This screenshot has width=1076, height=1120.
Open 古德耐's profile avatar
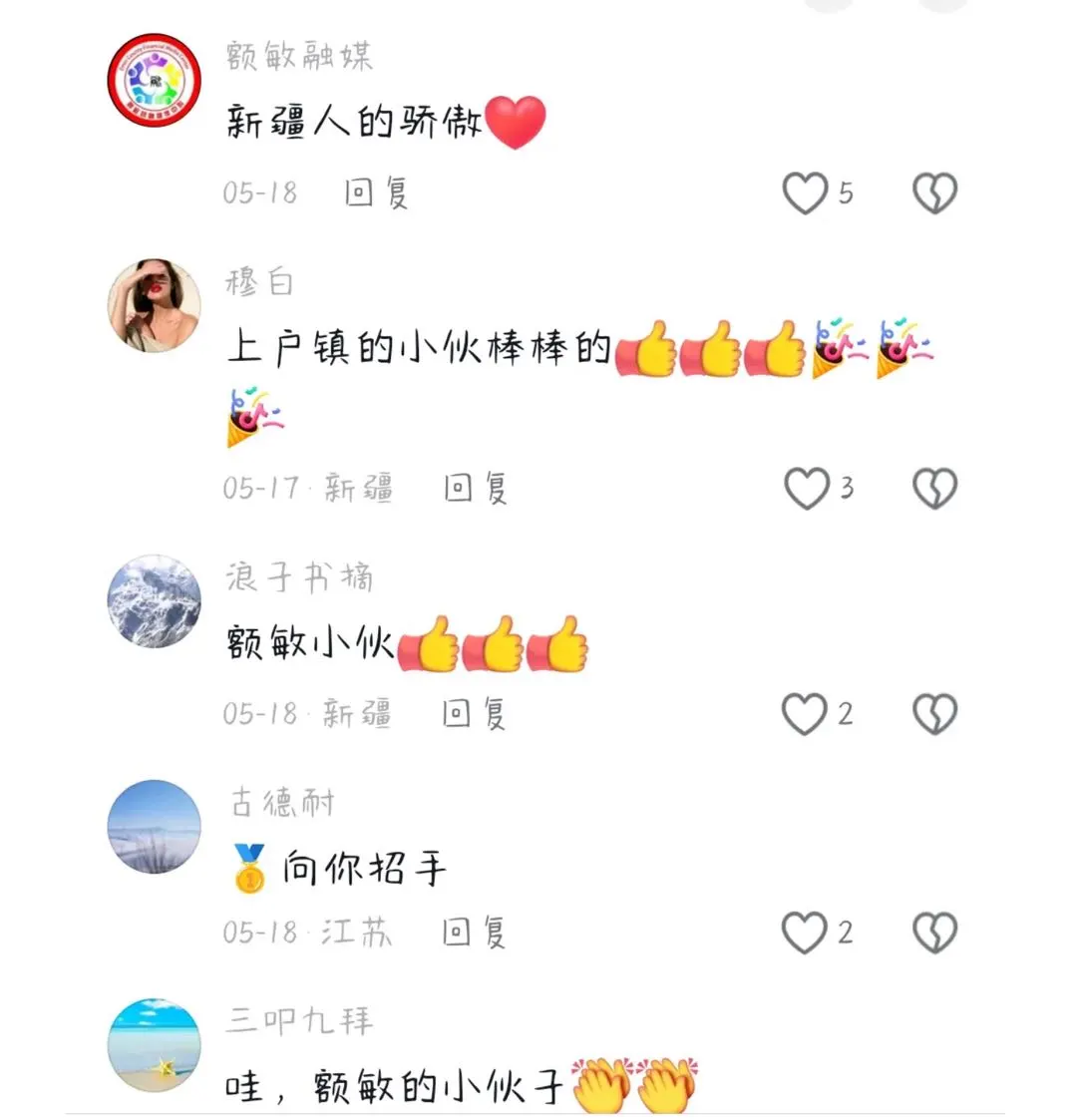click(155, 827)
